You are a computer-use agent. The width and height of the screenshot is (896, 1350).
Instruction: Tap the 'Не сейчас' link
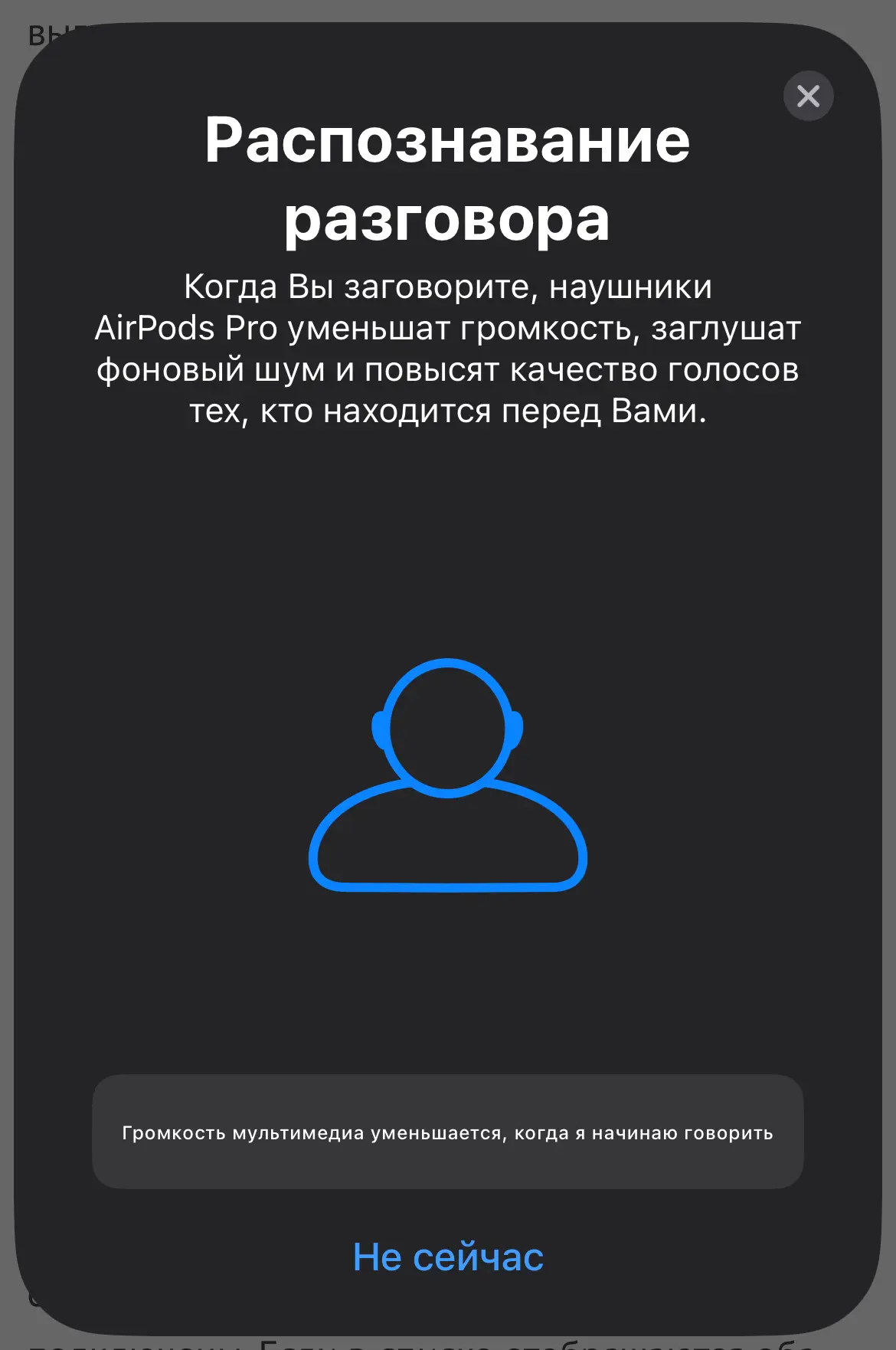click(448, 1257)
